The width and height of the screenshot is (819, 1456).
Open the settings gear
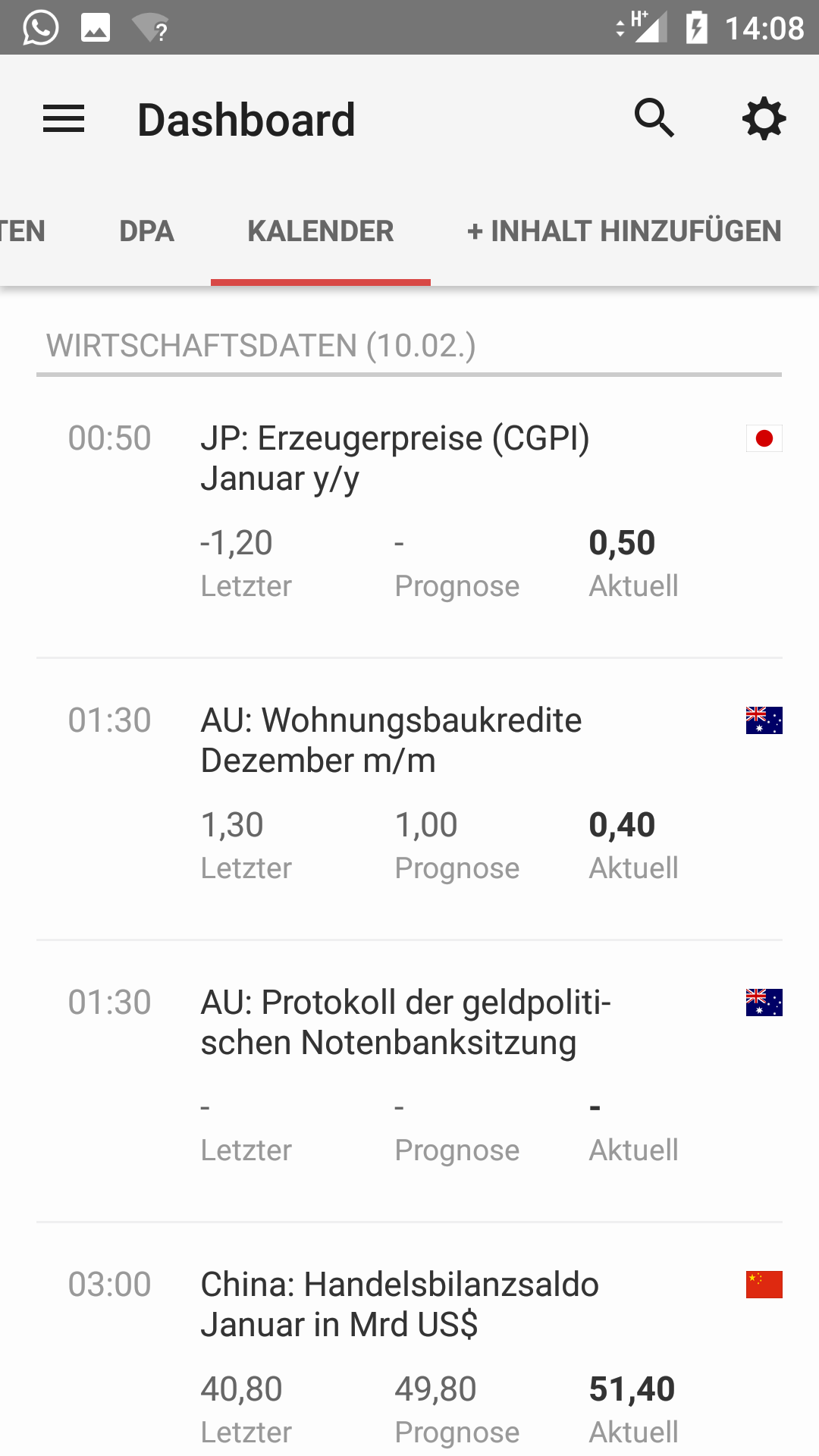click(x=764, y=118)
